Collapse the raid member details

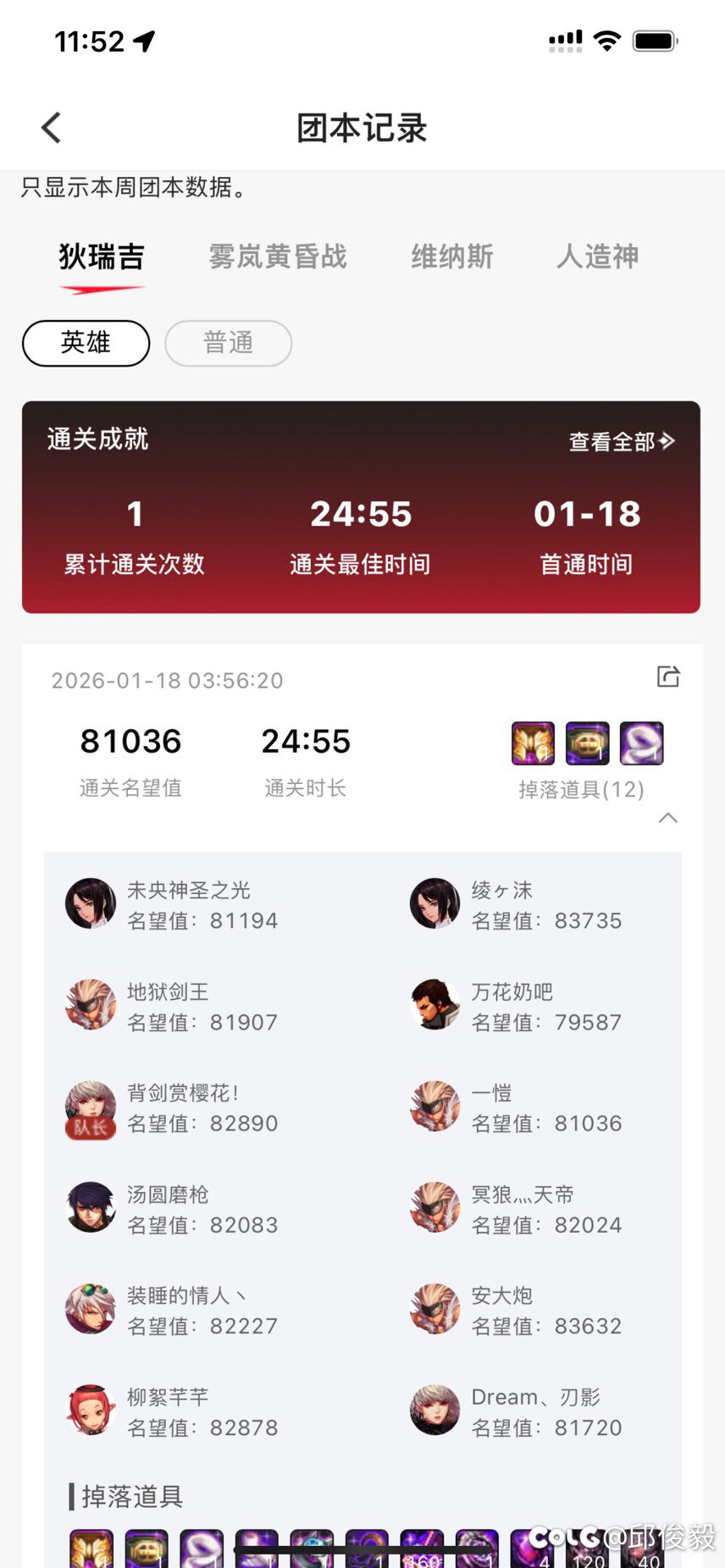coord(668,818)
